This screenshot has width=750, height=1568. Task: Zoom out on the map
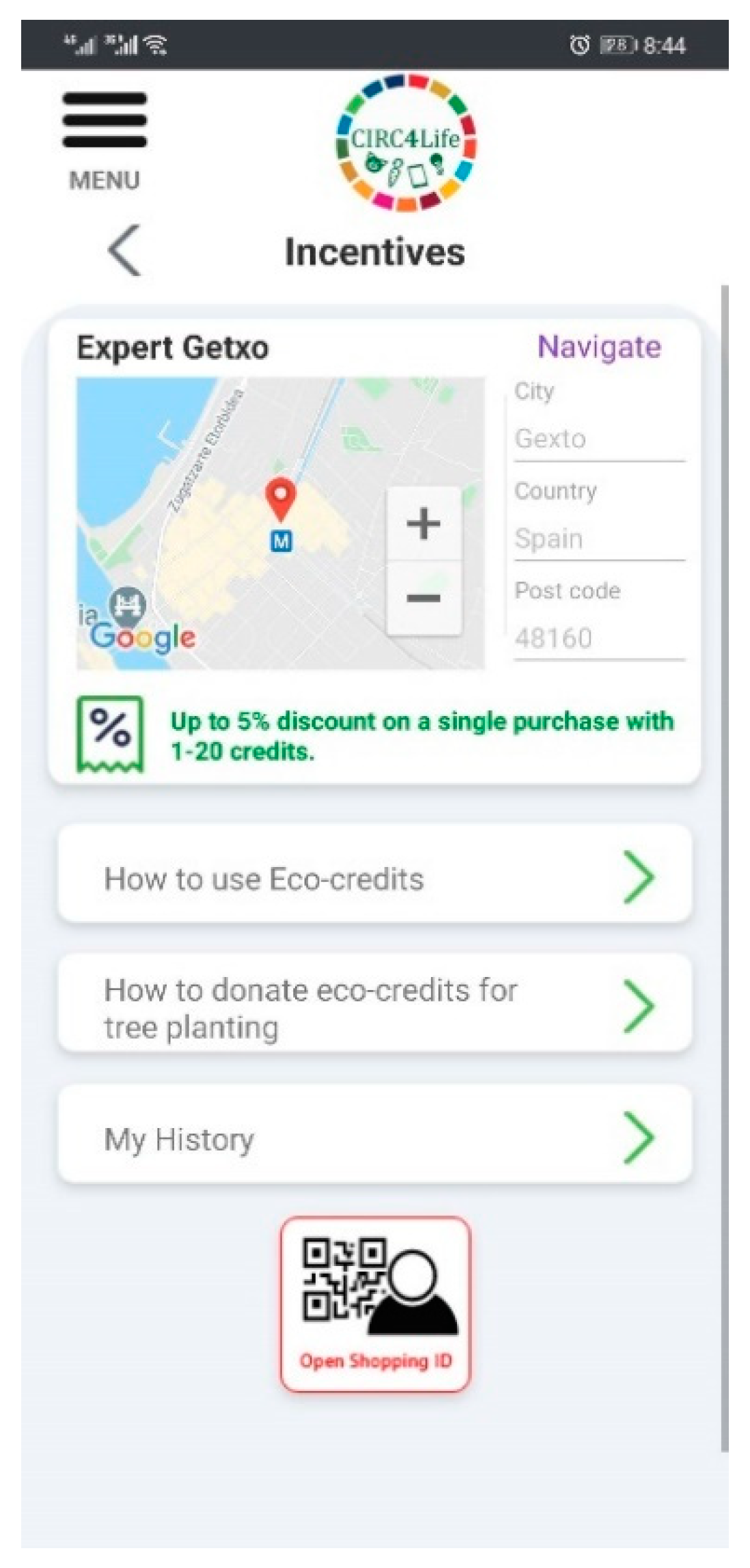click(x=423, y=599)
